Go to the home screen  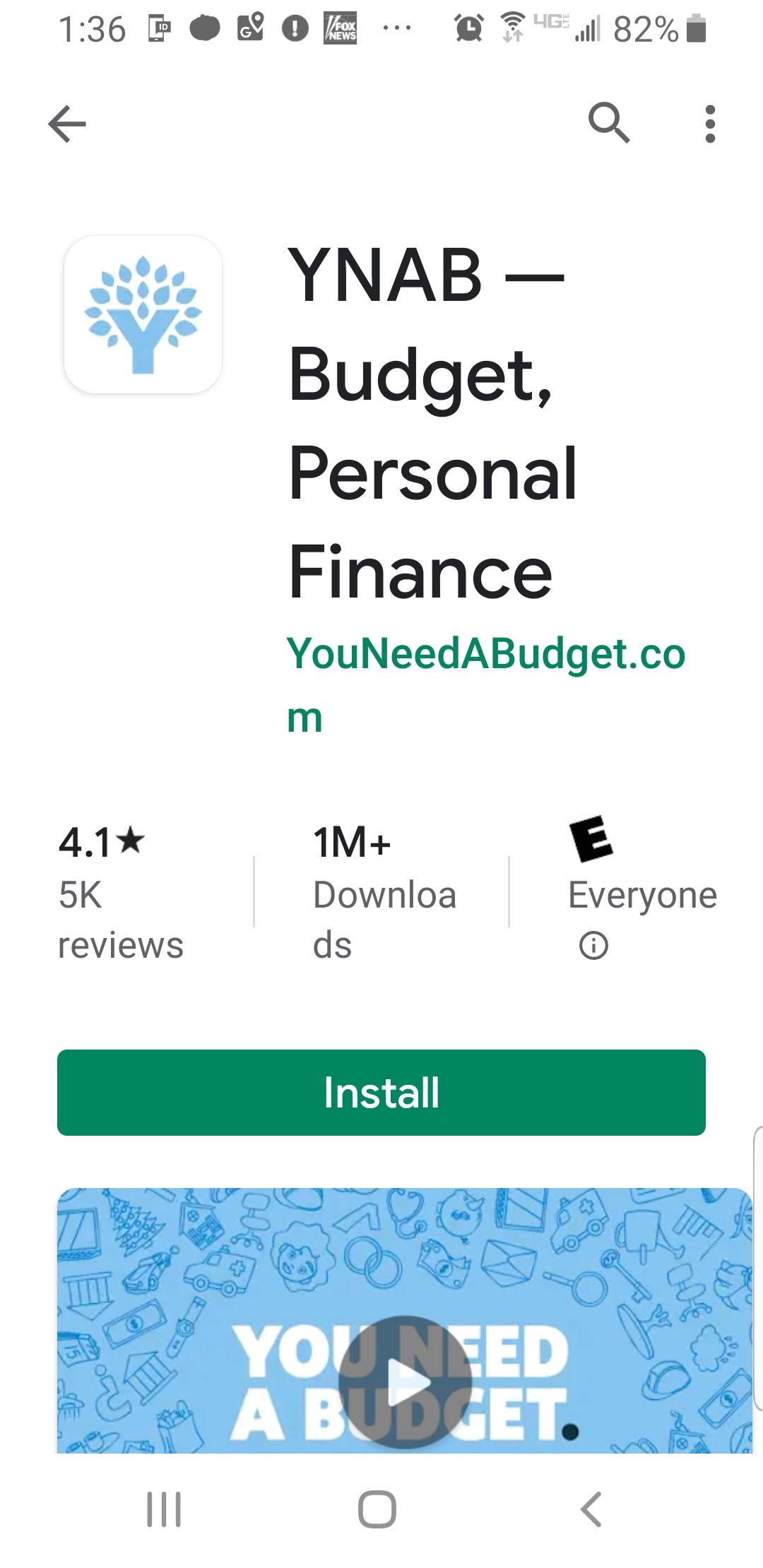(x=377, y=1509)
